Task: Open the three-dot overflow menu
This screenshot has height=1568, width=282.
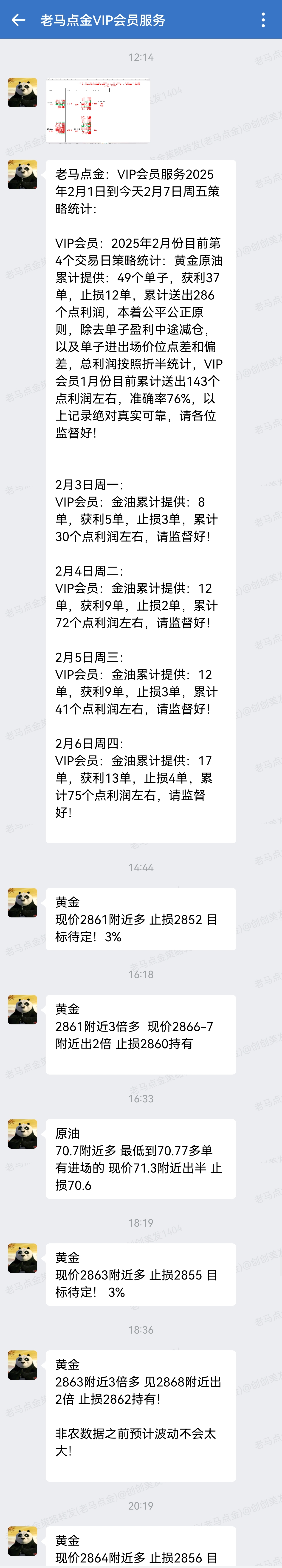Action: tap(262, 20)
